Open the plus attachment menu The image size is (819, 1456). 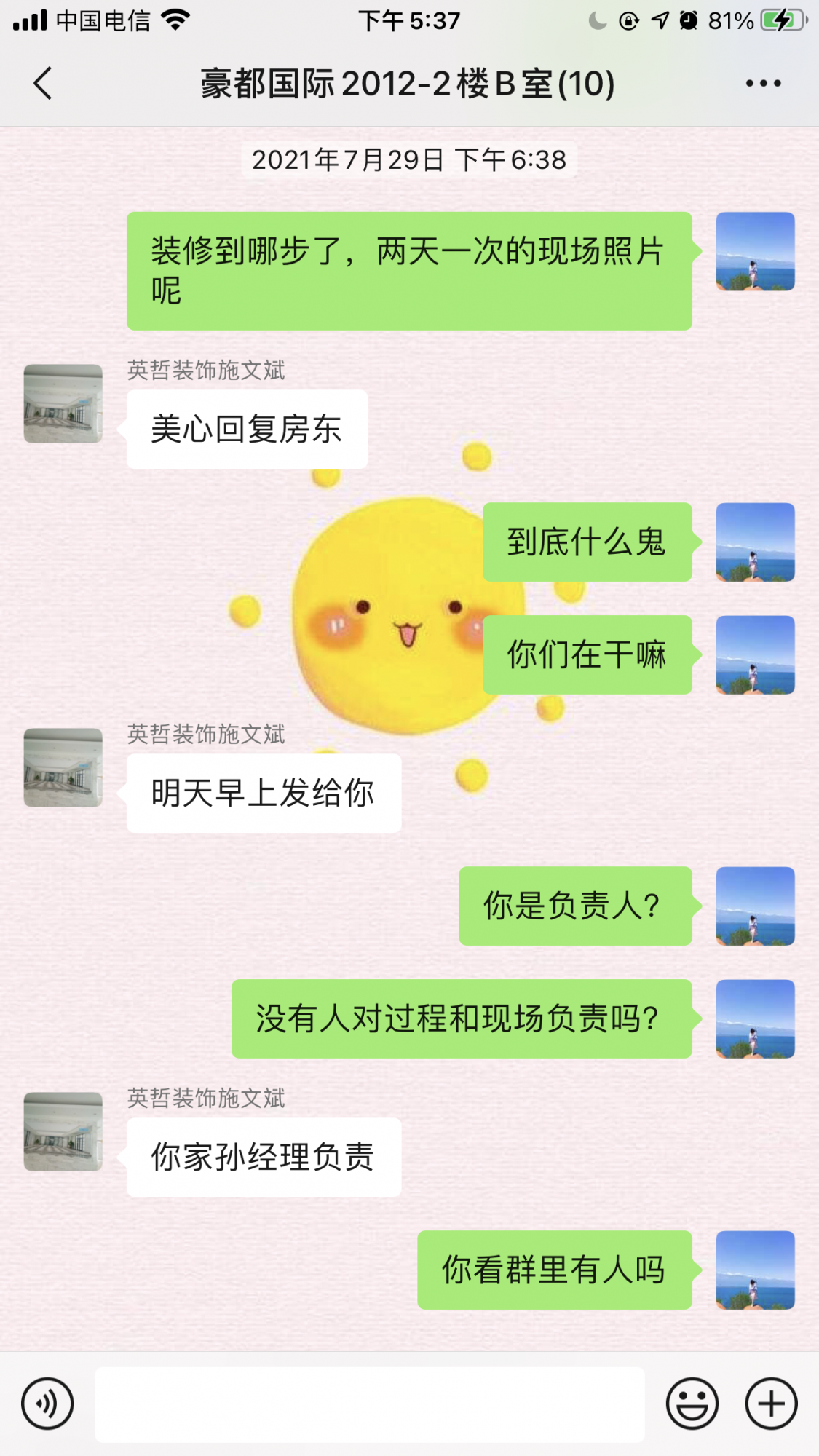tap(771, 1403)
